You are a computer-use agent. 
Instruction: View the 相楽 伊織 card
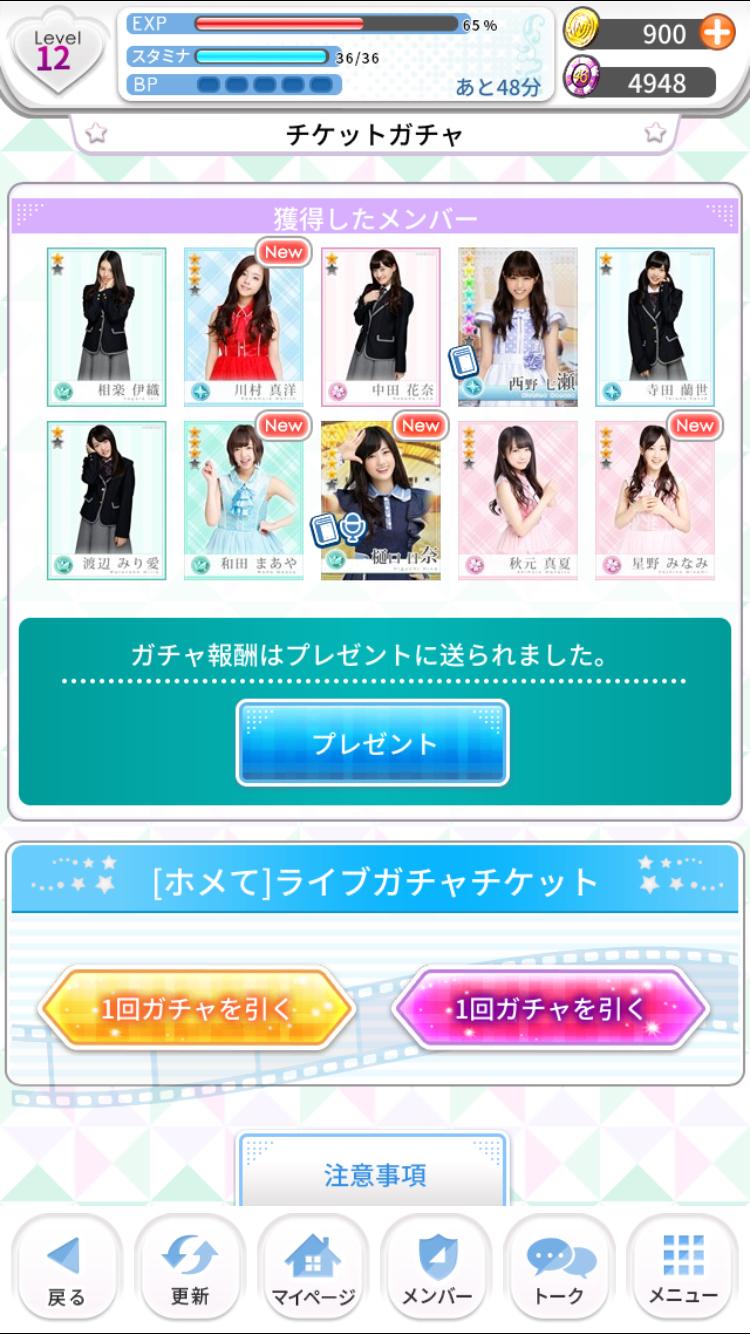pos(106,327)
